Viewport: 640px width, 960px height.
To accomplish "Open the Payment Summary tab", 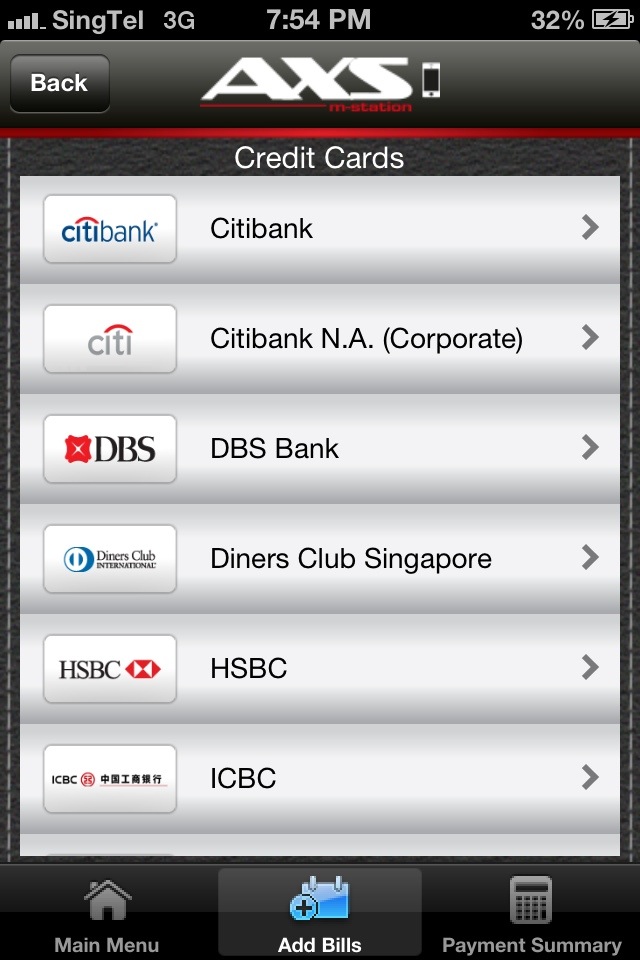I will coord(531,915).
